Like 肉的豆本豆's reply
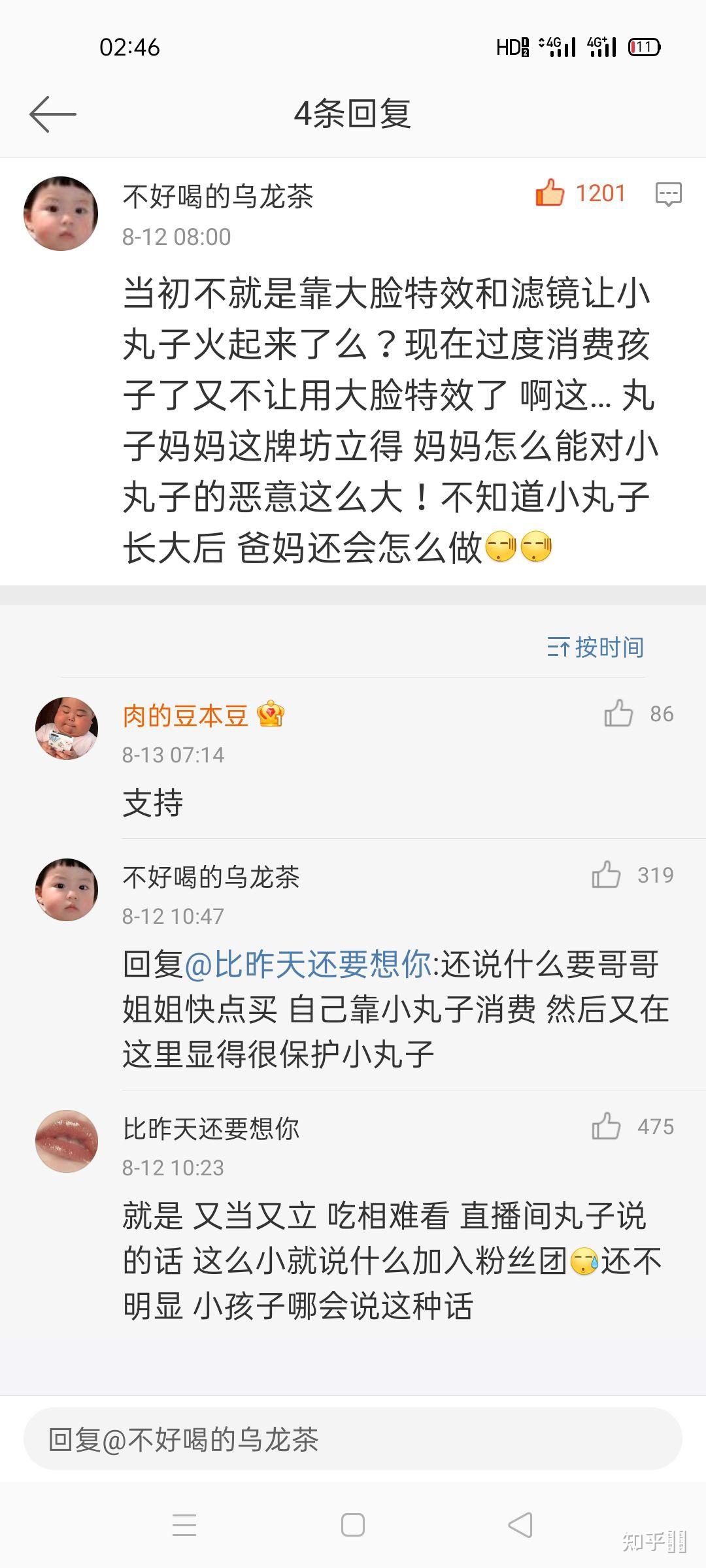The image size is (706, 1568). click(x=618, y=713)
